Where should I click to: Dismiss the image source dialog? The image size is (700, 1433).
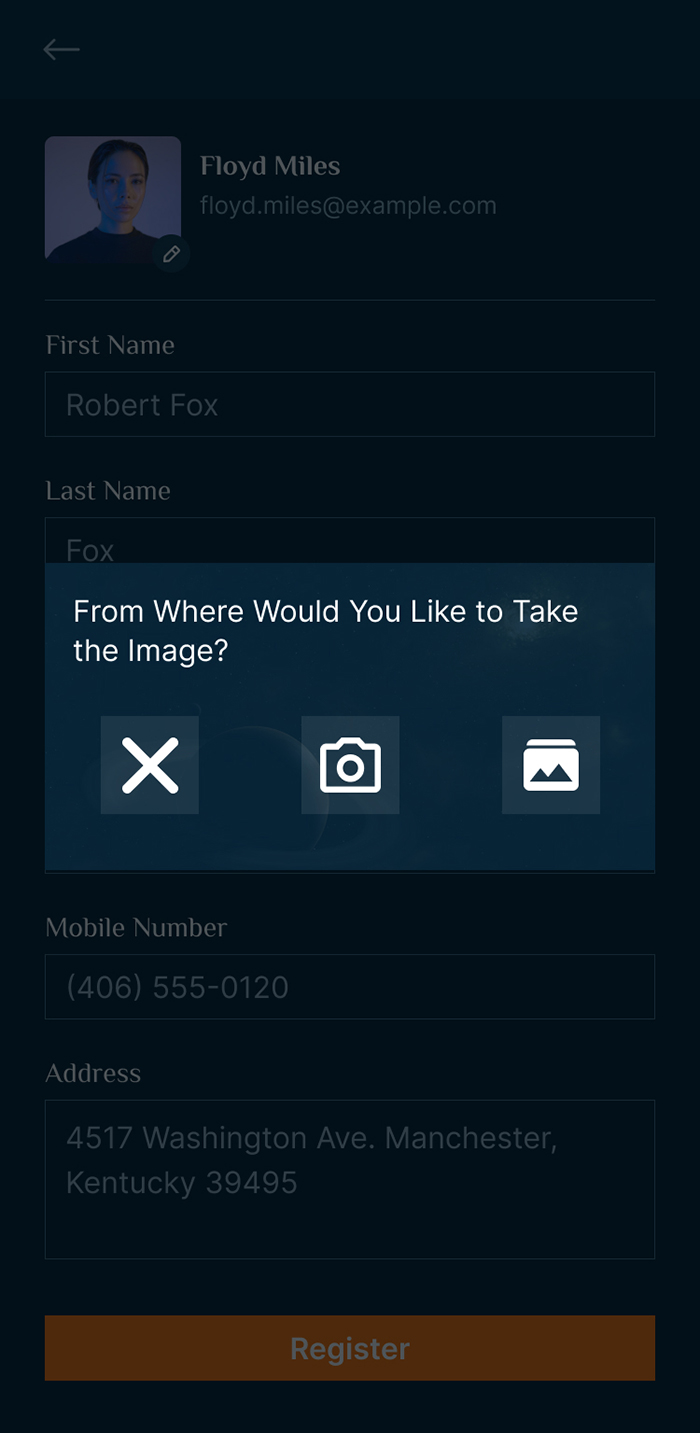(150, 765)
